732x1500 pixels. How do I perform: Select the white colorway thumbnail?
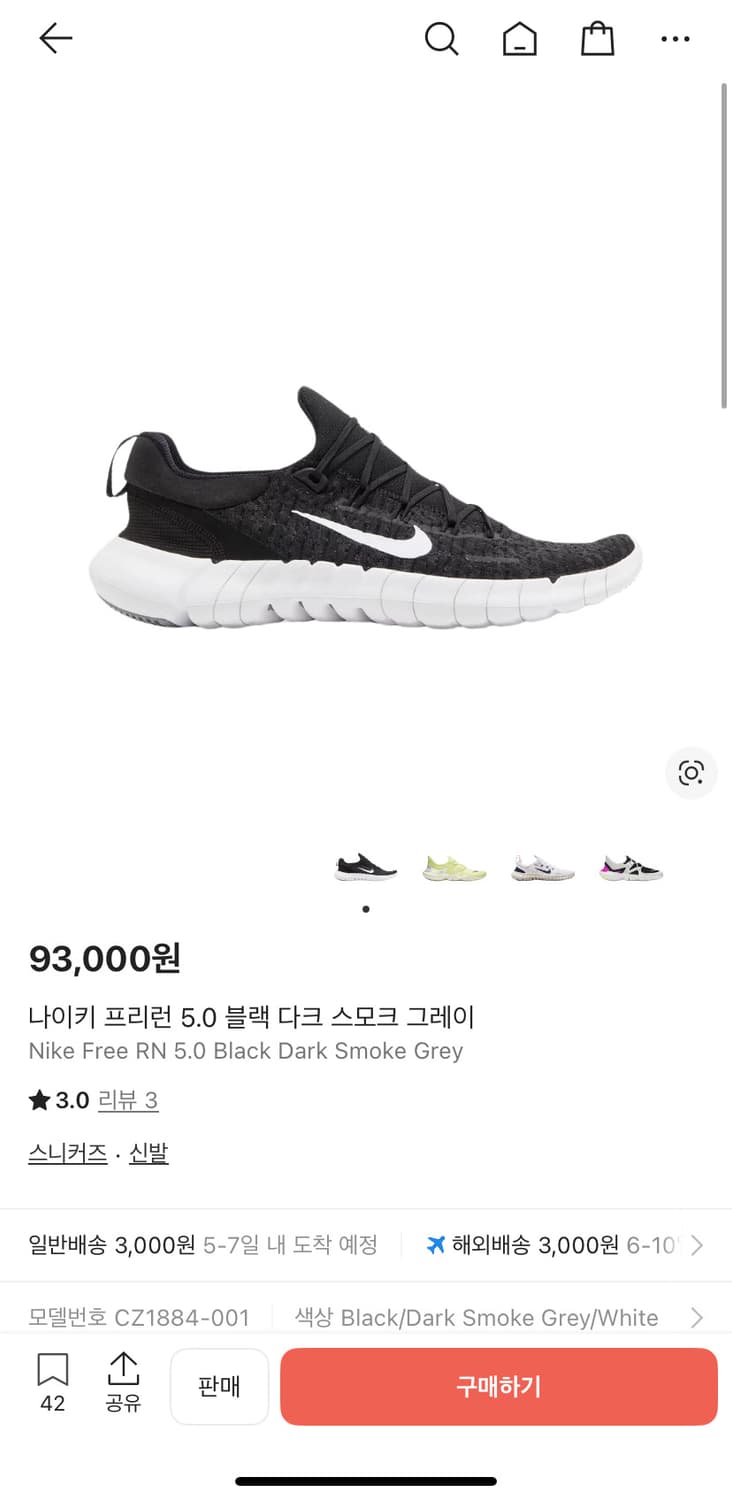tap(542, 868)
